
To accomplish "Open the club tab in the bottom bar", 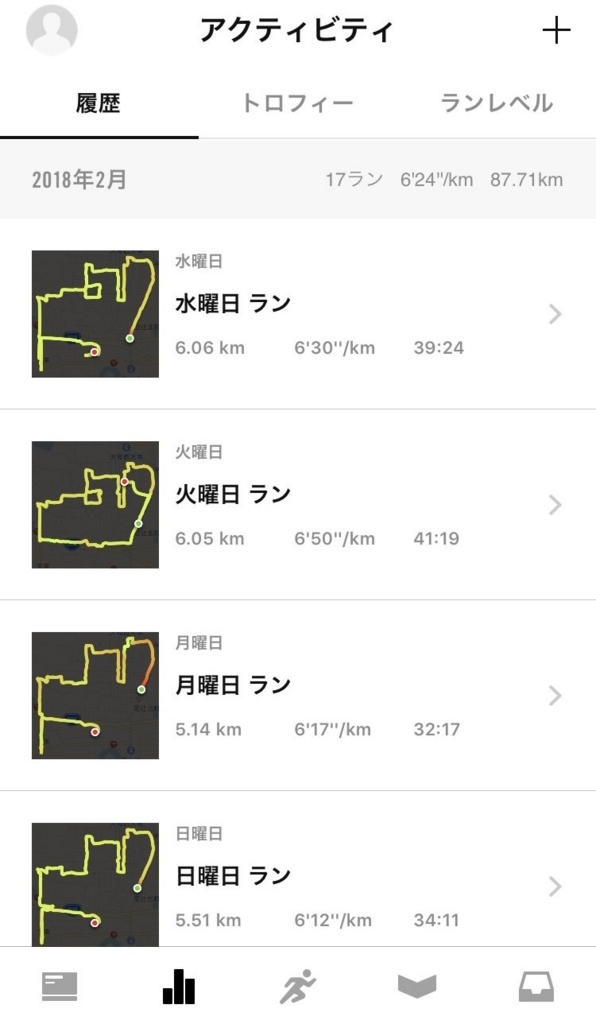I will 417,986.
